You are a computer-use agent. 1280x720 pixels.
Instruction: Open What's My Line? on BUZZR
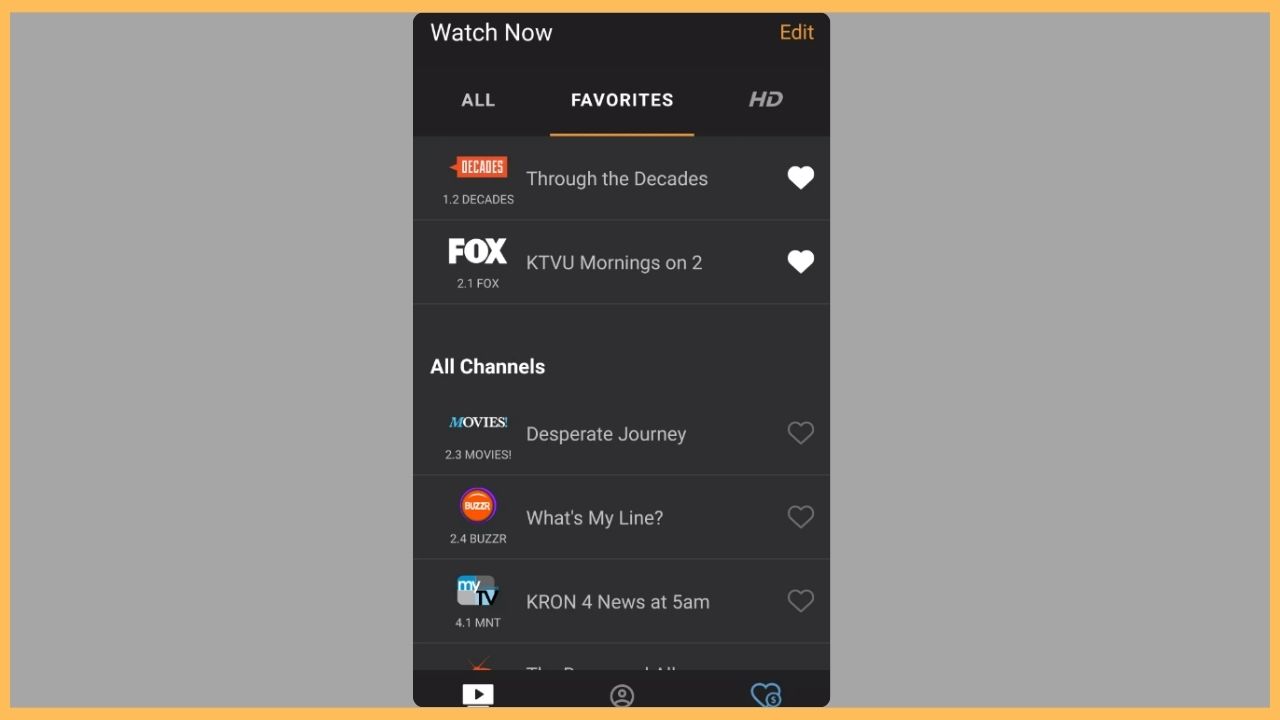tap(594, 518)
